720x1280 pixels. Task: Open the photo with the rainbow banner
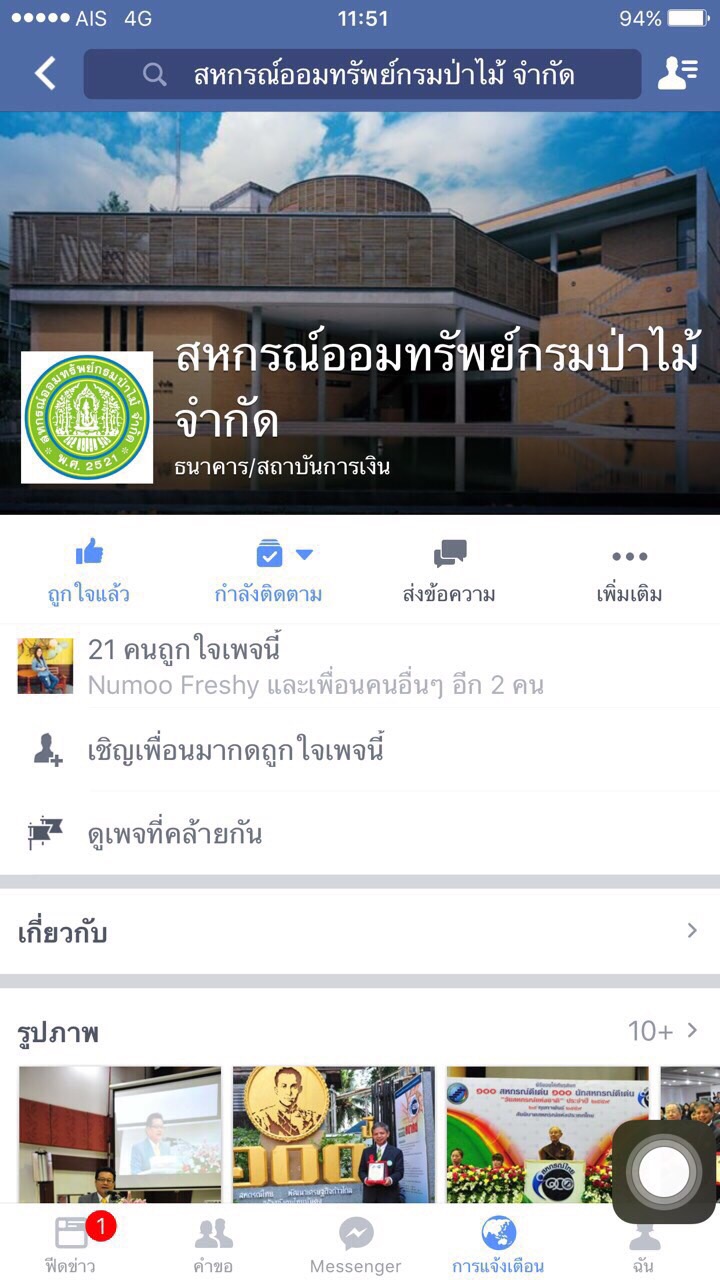point(547,1134)
